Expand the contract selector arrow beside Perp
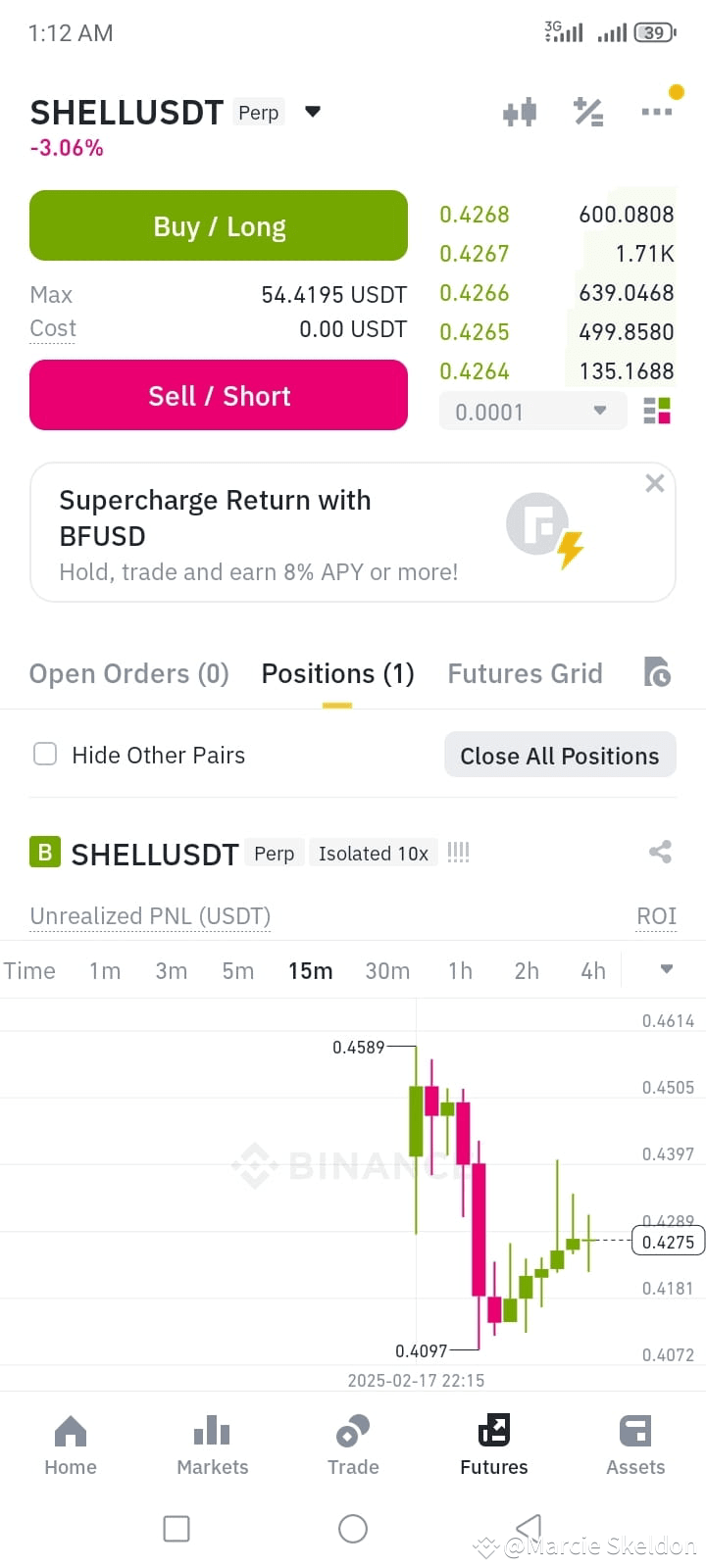Image resolution: width=706 pixels, height=1568 pixels. 312,112
